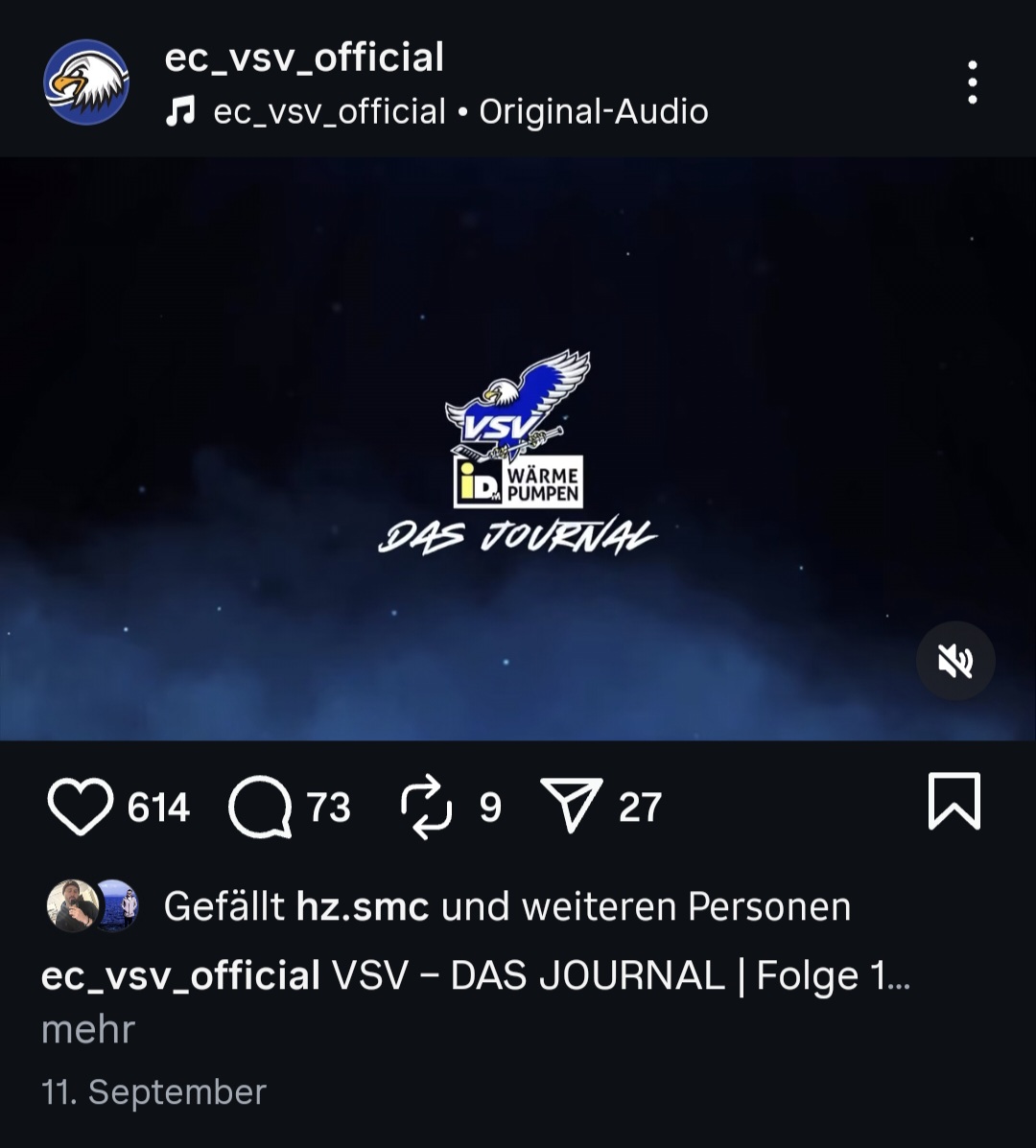Open the Original-Audio link
This screenshot has height=1148, width=1036.
593,112
